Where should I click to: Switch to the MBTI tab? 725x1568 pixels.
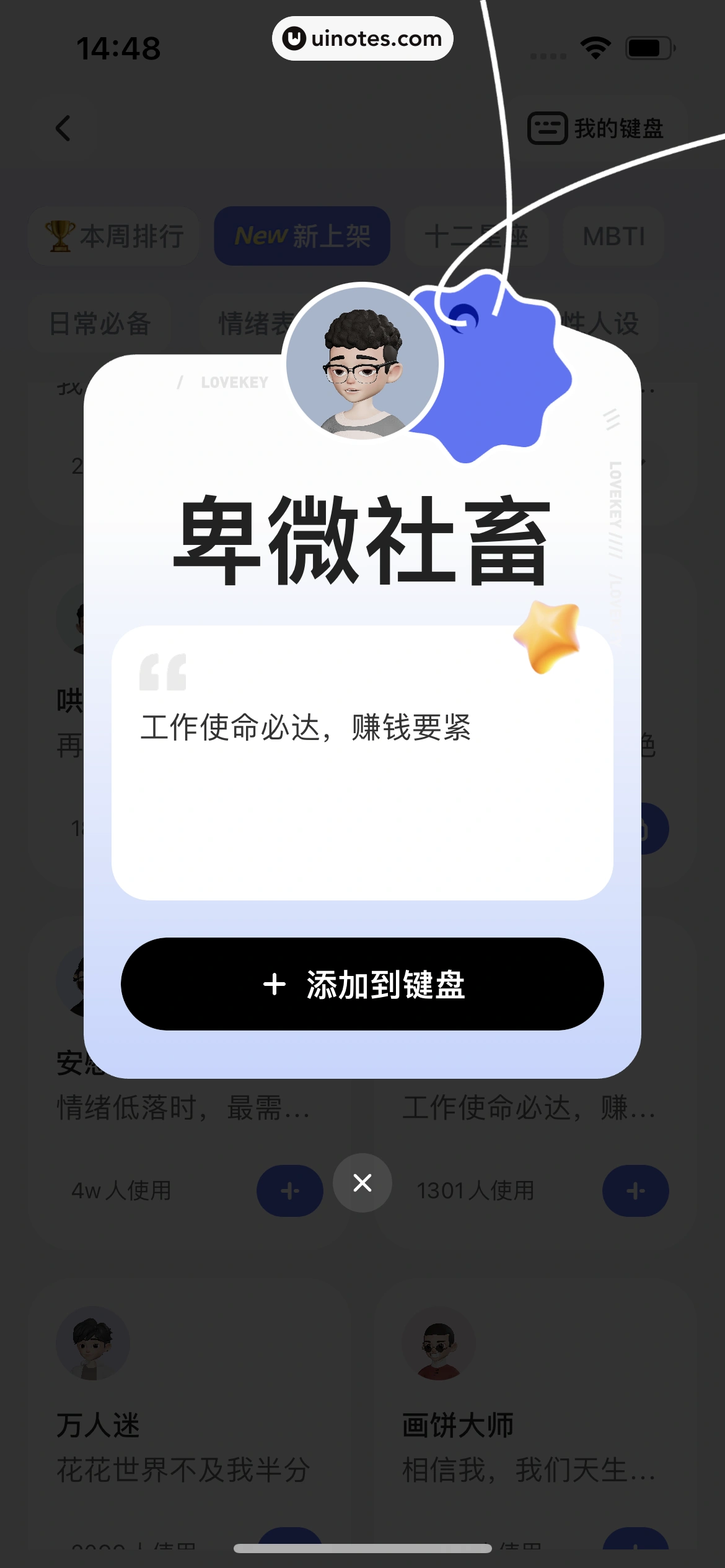pos(613,235)
